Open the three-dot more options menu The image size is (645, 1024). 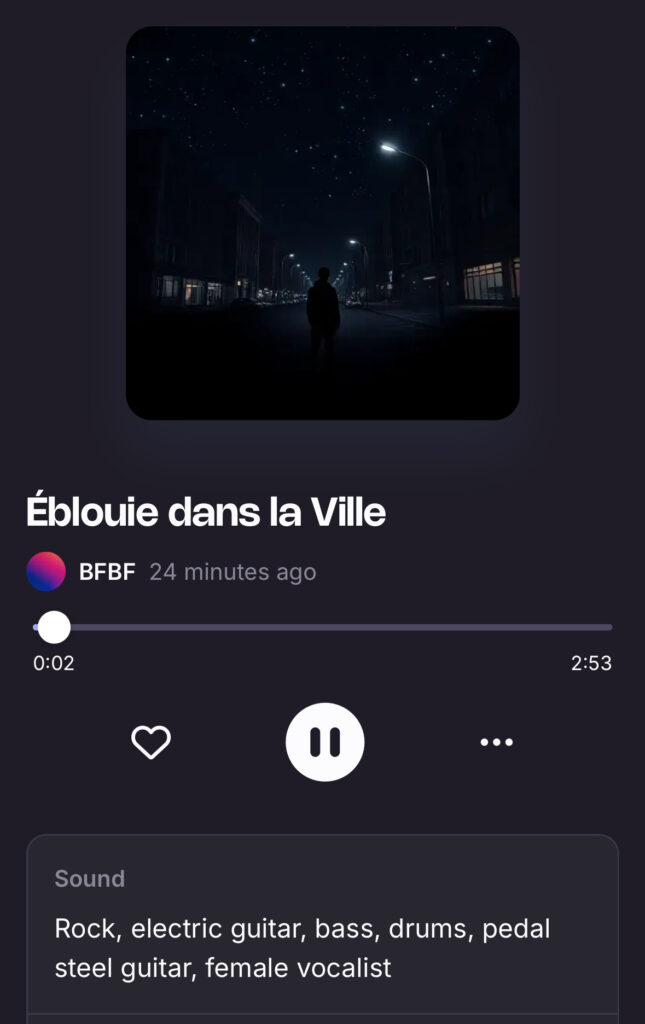(x=497, y=742)
